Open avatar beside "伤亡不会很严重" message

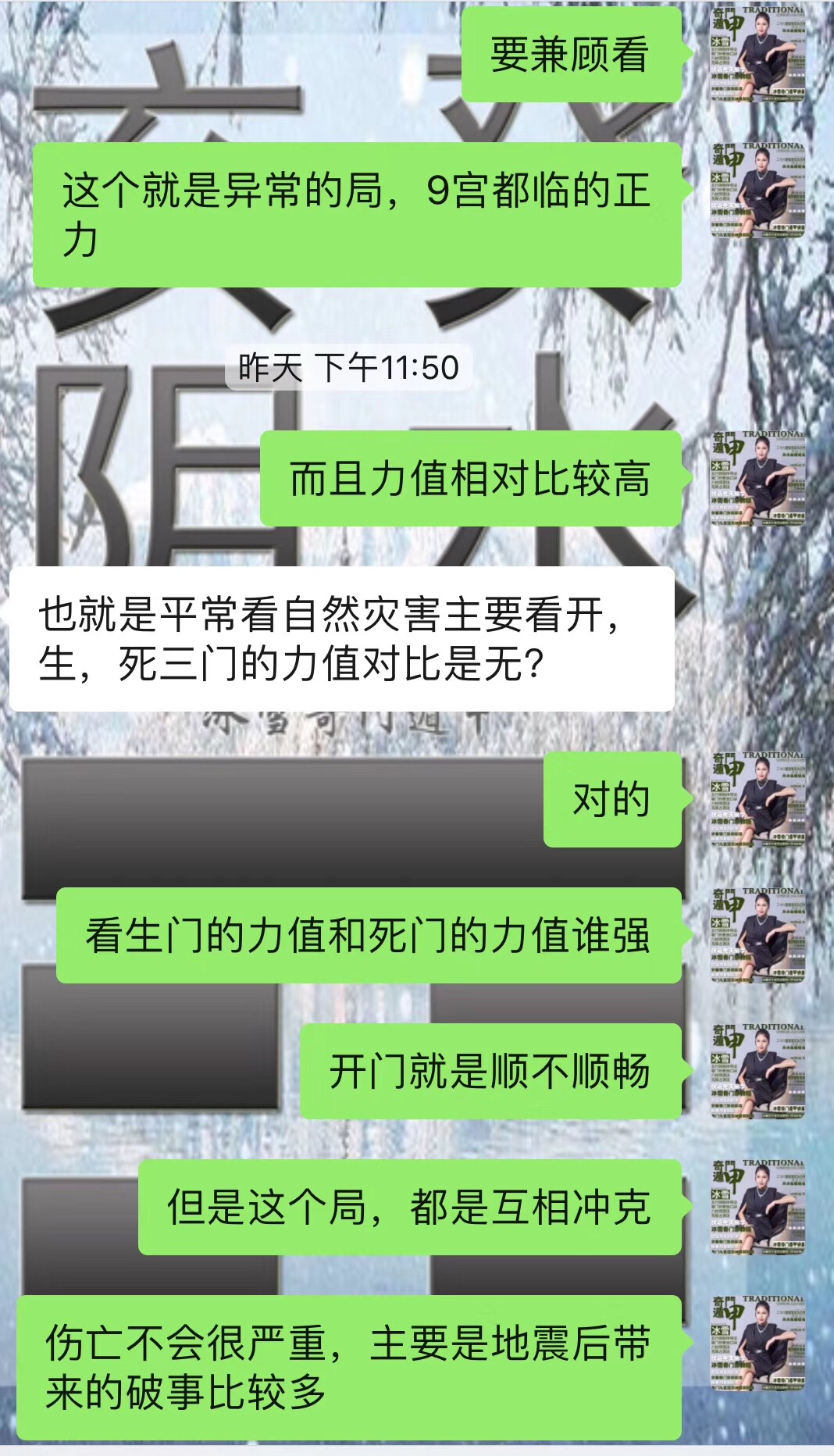point(757,1343)
